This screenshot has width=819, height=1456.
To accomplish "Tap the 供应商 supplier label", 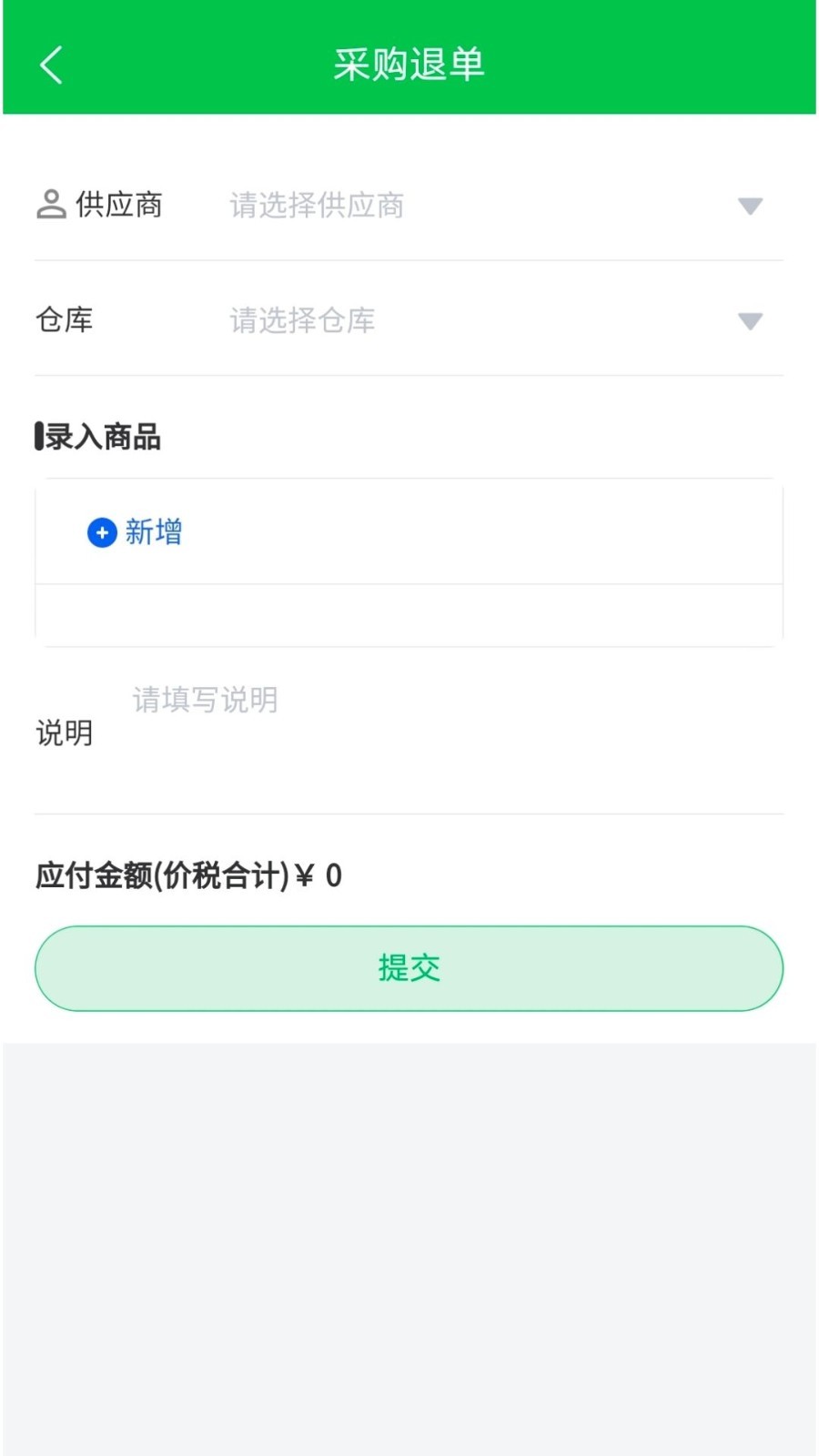I will point(119,205).
